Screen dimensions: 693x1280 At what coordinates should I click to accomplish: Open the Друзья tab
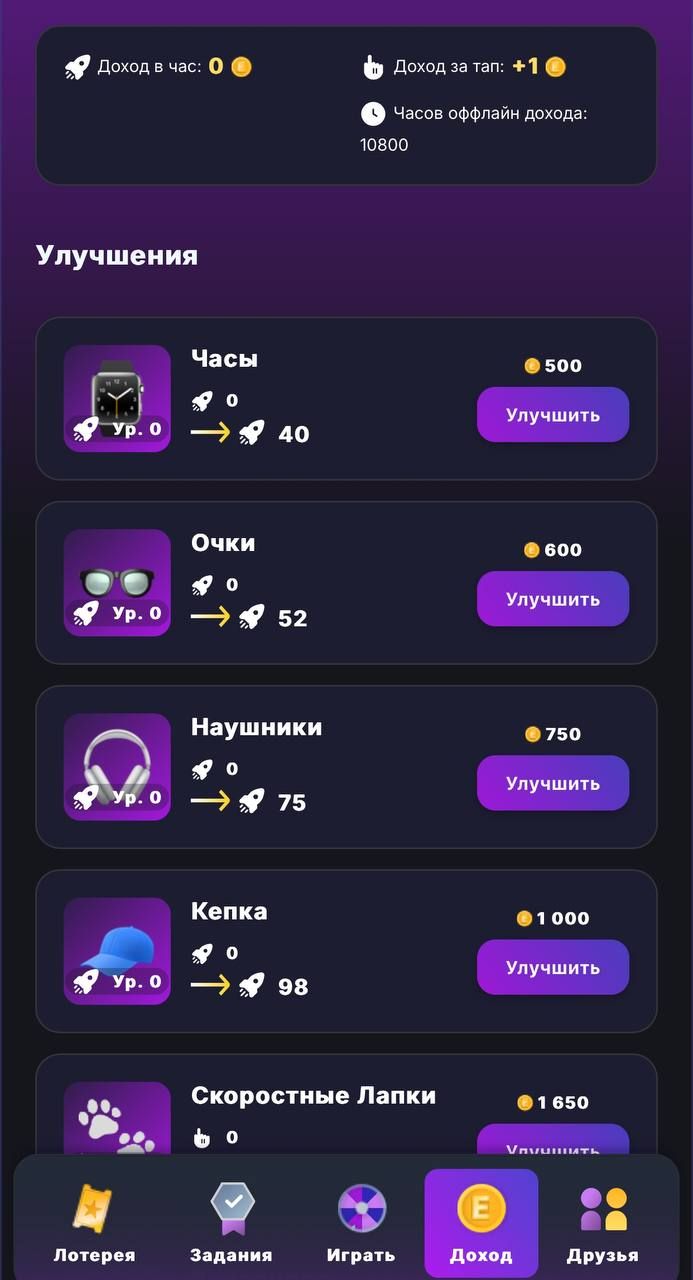coord(602,1224)
